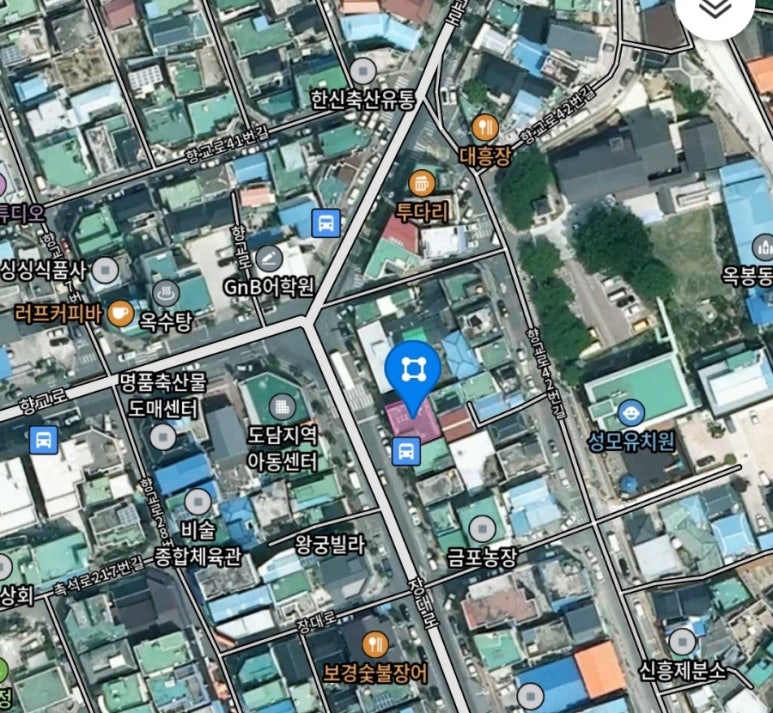Open 싱싱식품사 store marker
The height and width of the screenshot is (713, 773).
(x=106, y=268)
